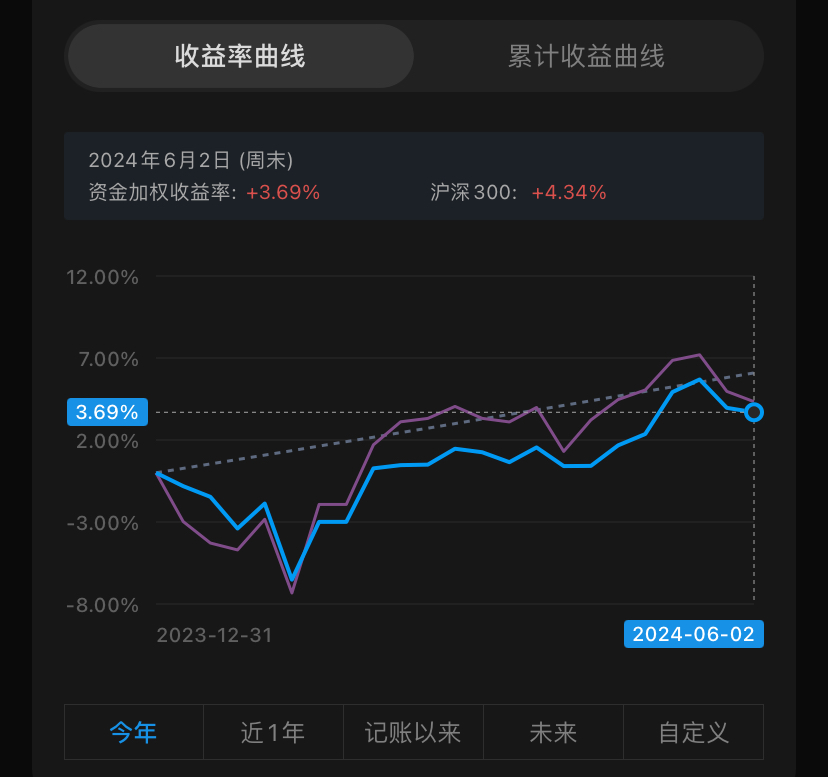Viewport: 828px width, 777px height.
Task: Select the 近1年 time range
Action: coord(273,732)
